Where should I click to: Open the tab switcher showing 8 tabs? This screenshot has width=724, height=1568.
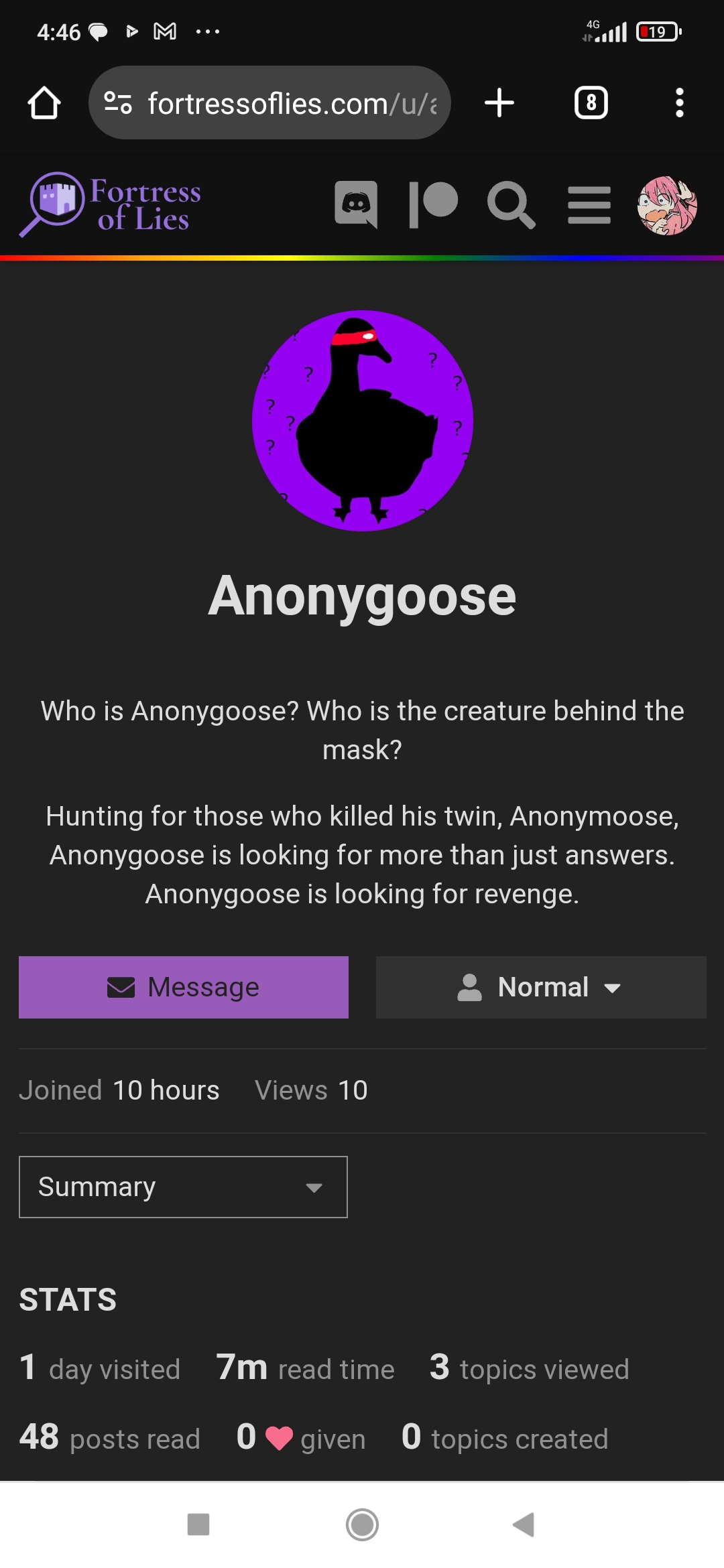591,103
